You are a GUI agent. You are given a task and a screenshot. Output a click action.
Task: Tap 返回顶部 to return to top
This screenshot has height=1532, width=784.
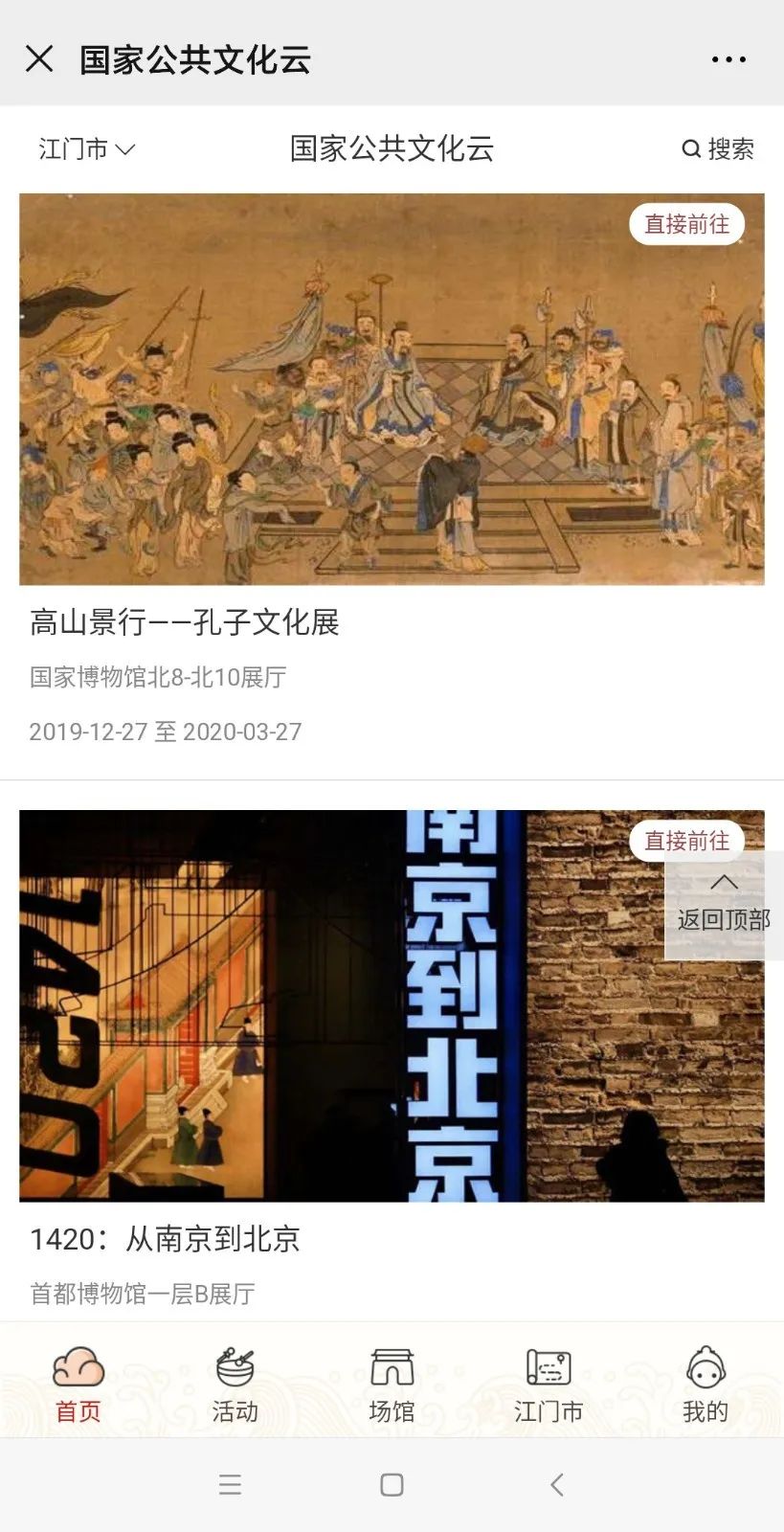point(724,905)
